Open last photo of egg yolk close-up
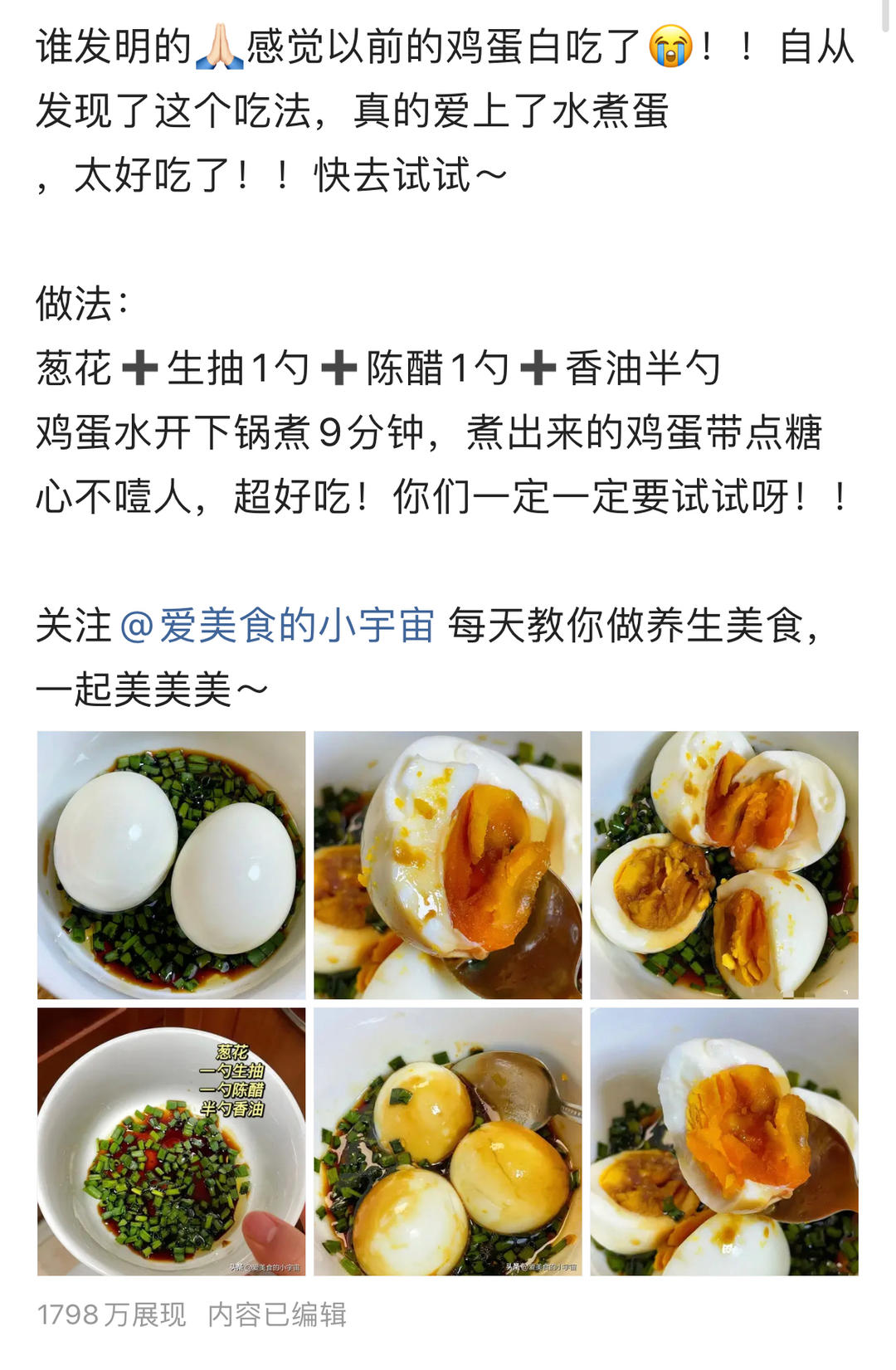This screenshot has width=896, height=1370. click(723, 1141)
